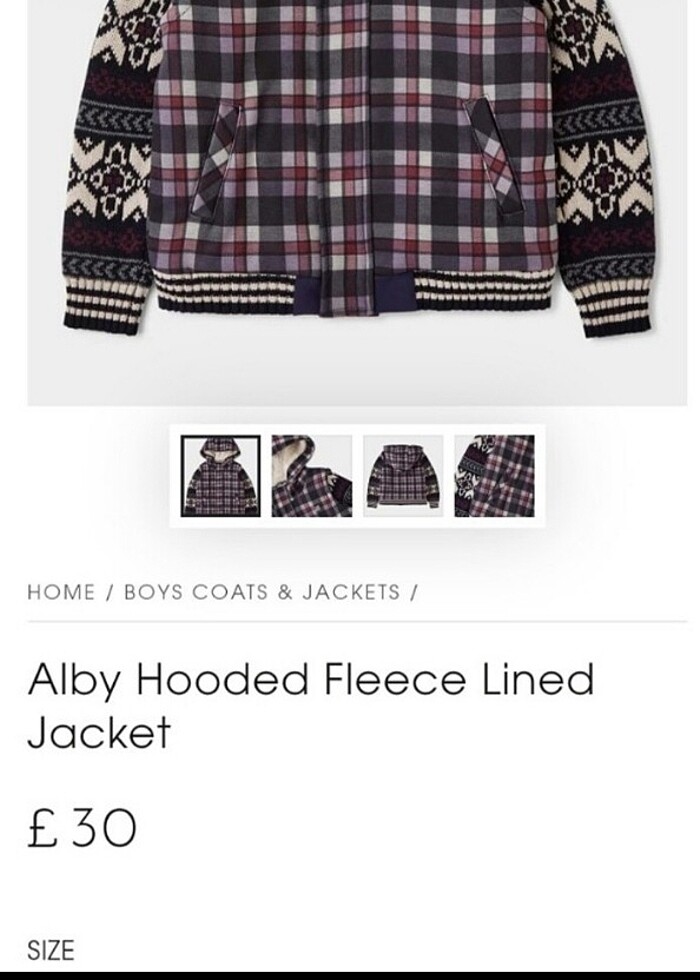
Task: Show the back-view jacket thumbnail
Action: click(x=403, y=476)
